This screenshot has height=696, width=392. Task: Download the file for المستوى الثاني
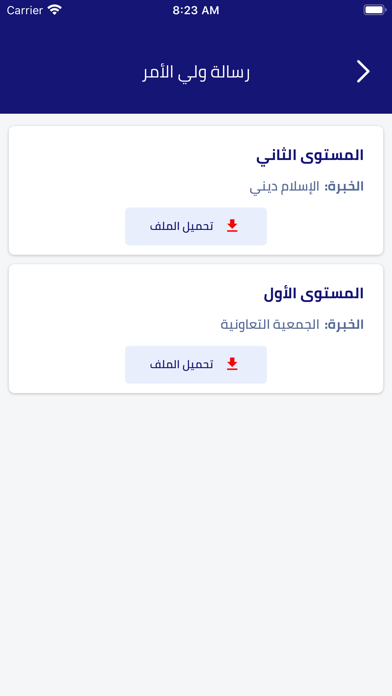[x=196, y=226]
